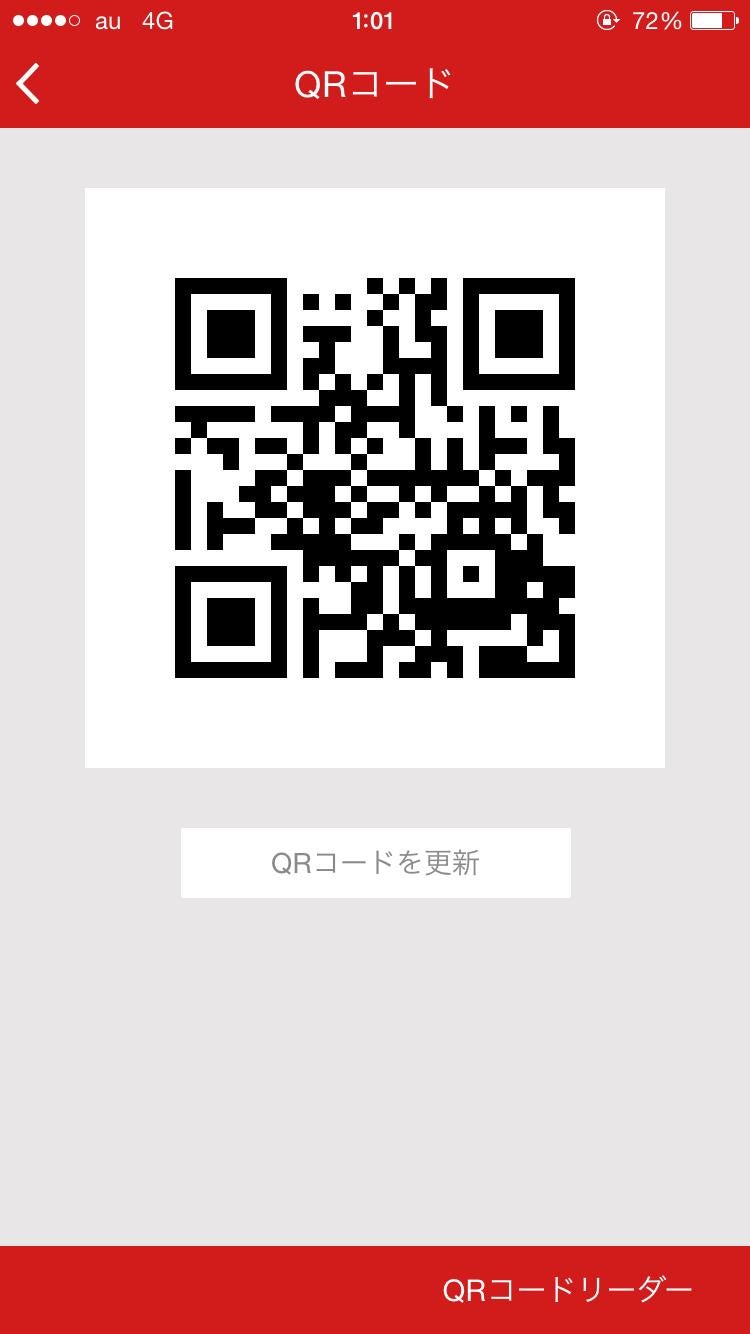This screenshot has height=1334, width=750.
Task: Tap the top-right finder square of the QR code
Action: (x=518, y=333)
